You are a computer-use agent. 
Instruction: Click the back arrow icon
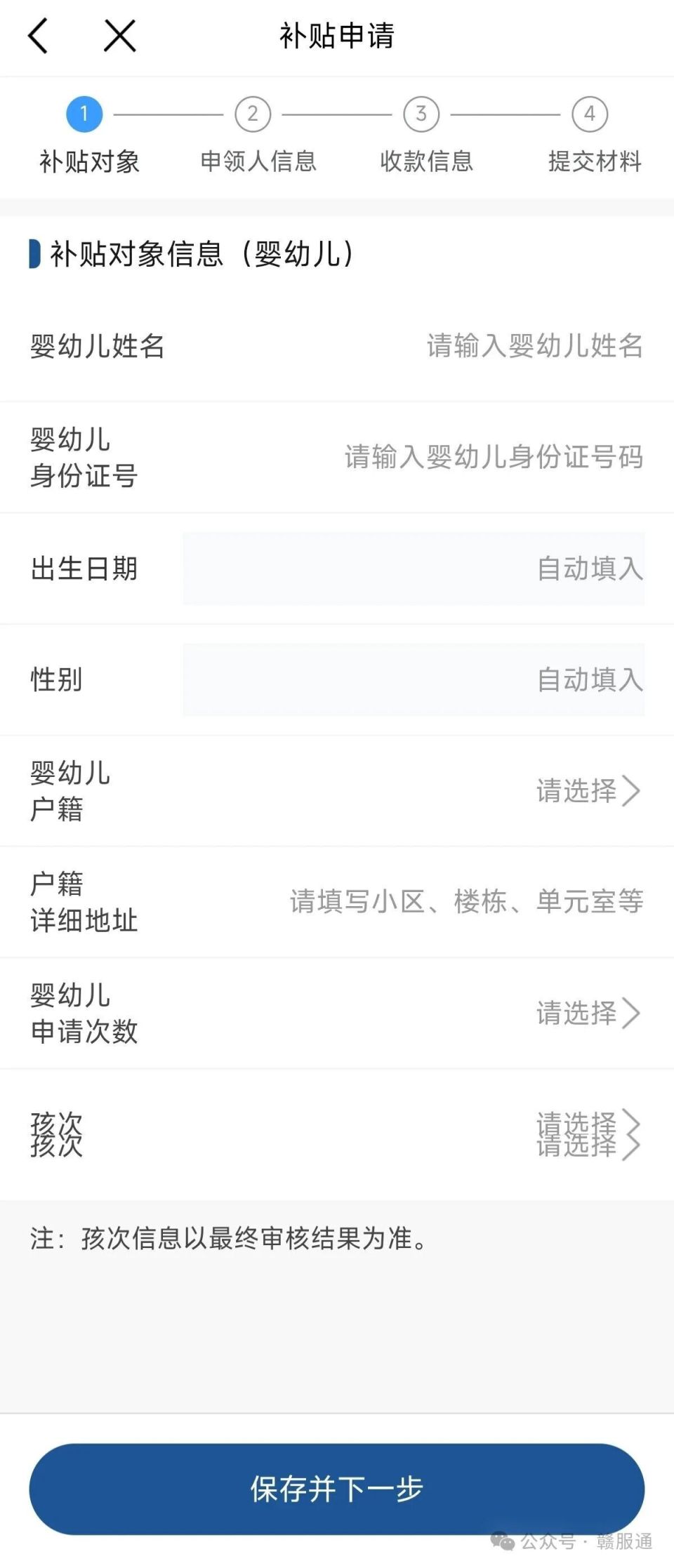pyautogui.click(x=39, y=35)
